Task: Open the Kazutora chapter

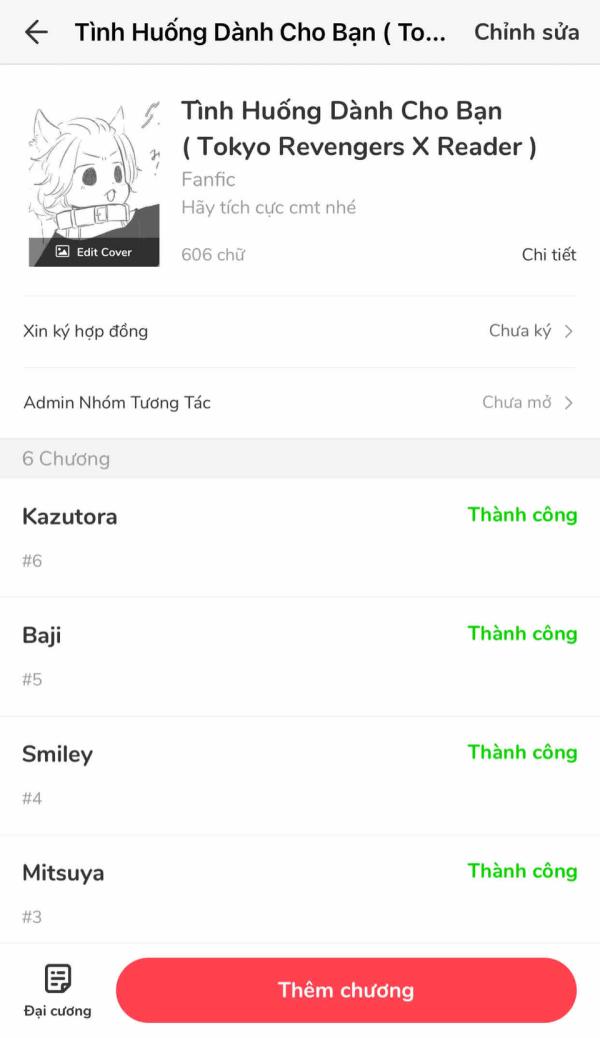Action: (300, 538)
